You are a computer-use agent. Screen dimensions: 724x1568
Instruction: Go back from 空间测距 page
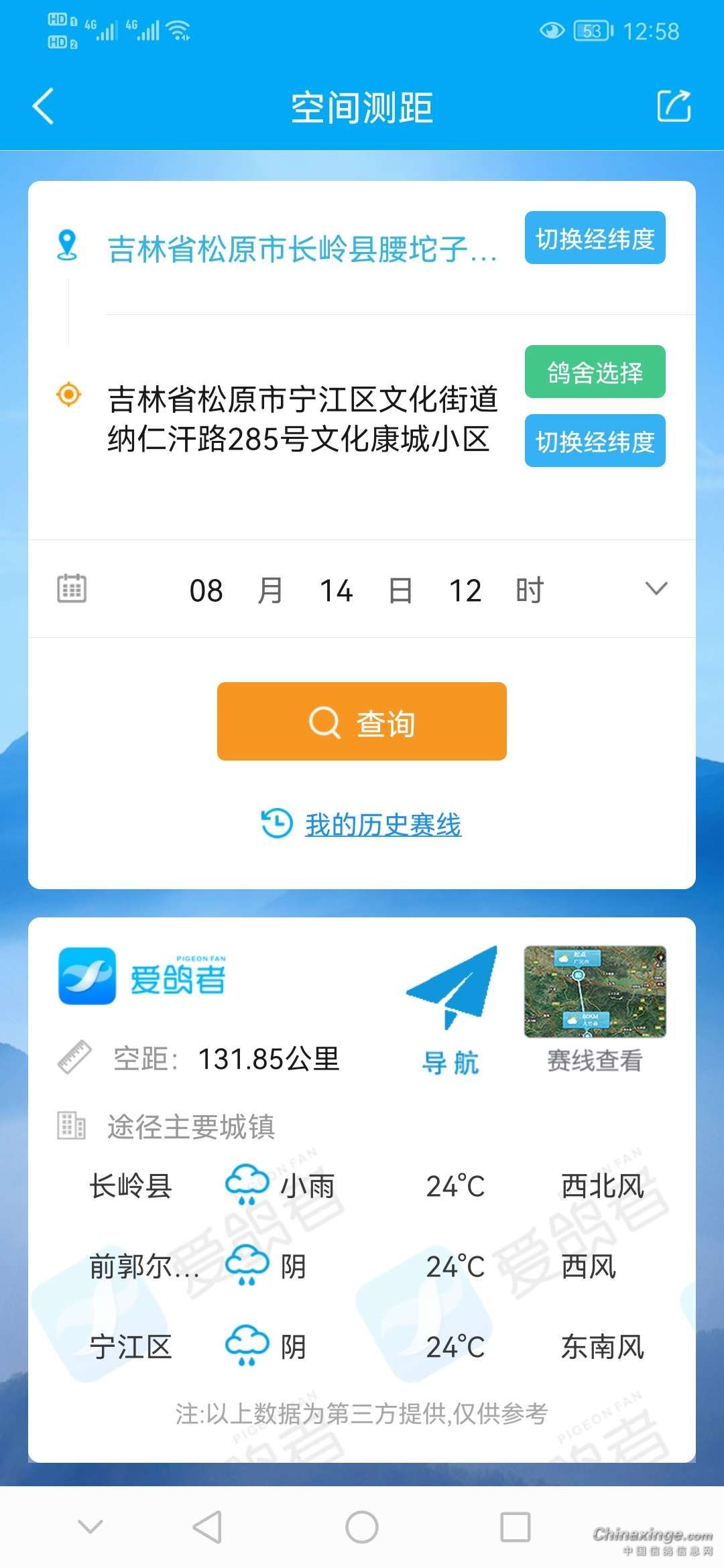click(44, 107)
